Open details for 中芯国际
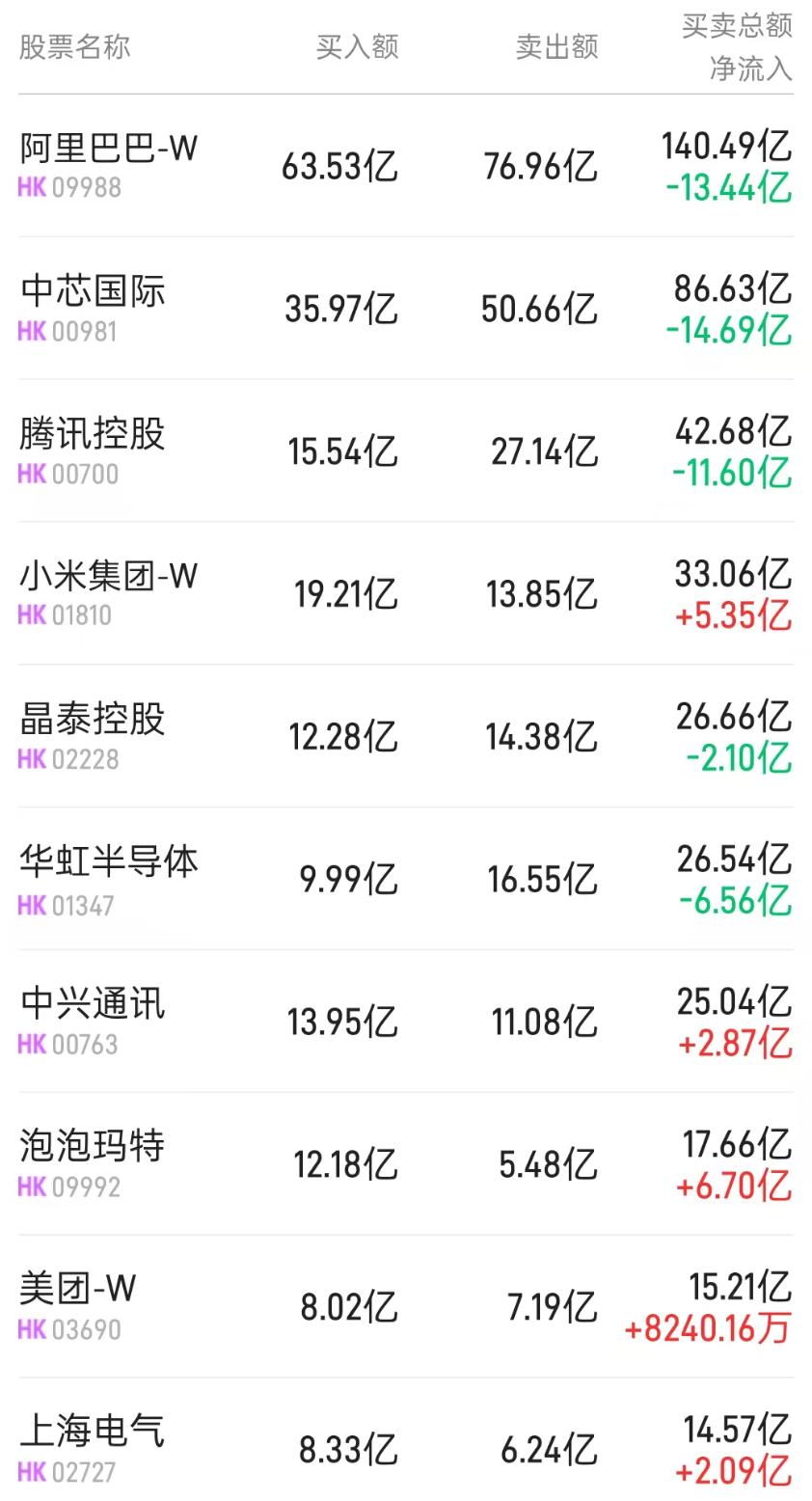The width and height of the screenshot is (812, 1501). click(92, 292)
